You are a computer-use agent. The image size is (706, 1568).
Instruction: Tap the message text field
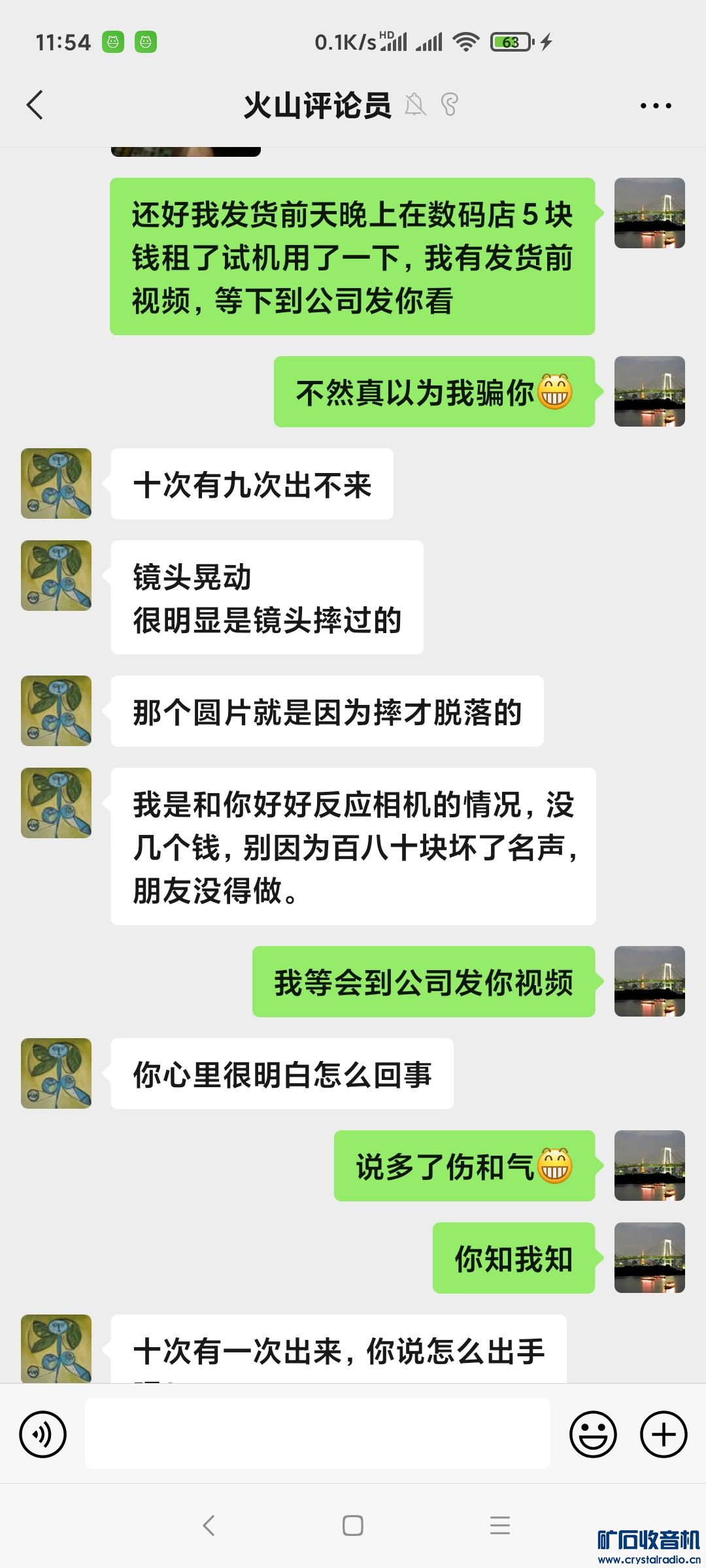[317, 1434]
